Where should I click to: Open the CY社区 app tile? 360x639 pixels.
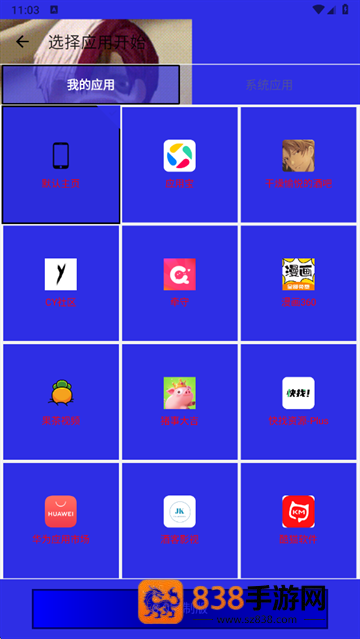(x=61, y=283)
